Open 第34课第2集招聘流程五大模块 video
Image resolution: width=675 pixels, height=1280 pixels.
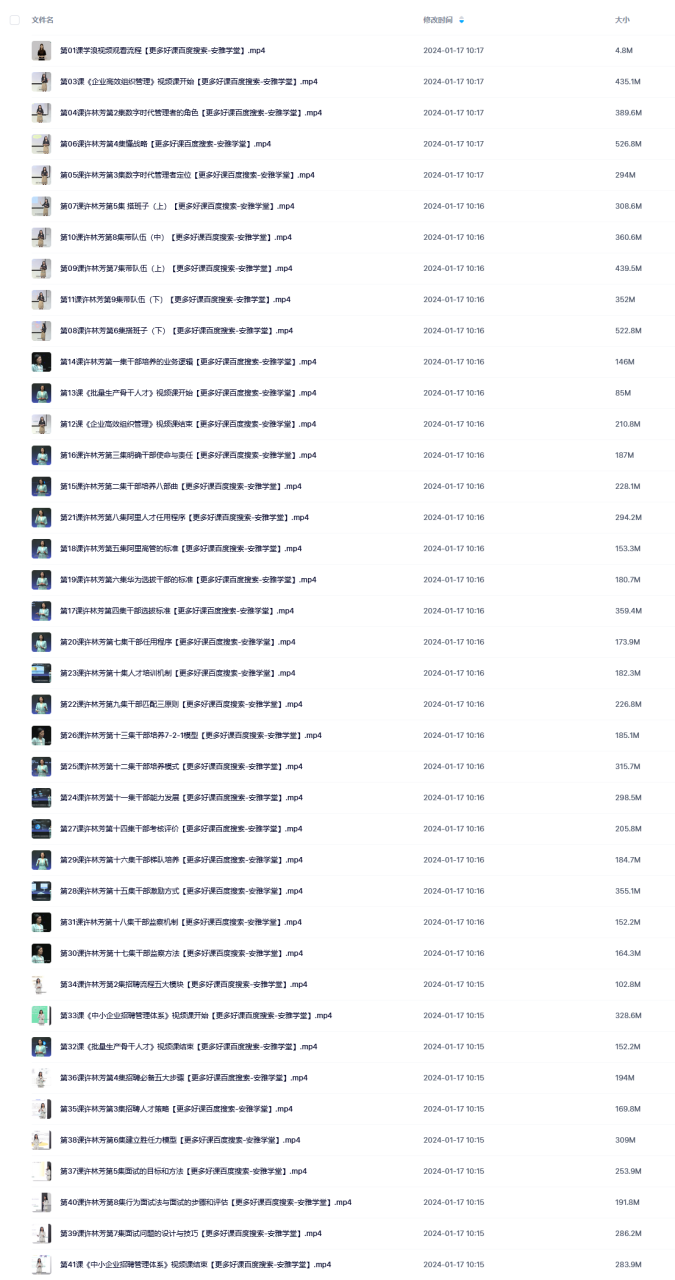[183, 984]
